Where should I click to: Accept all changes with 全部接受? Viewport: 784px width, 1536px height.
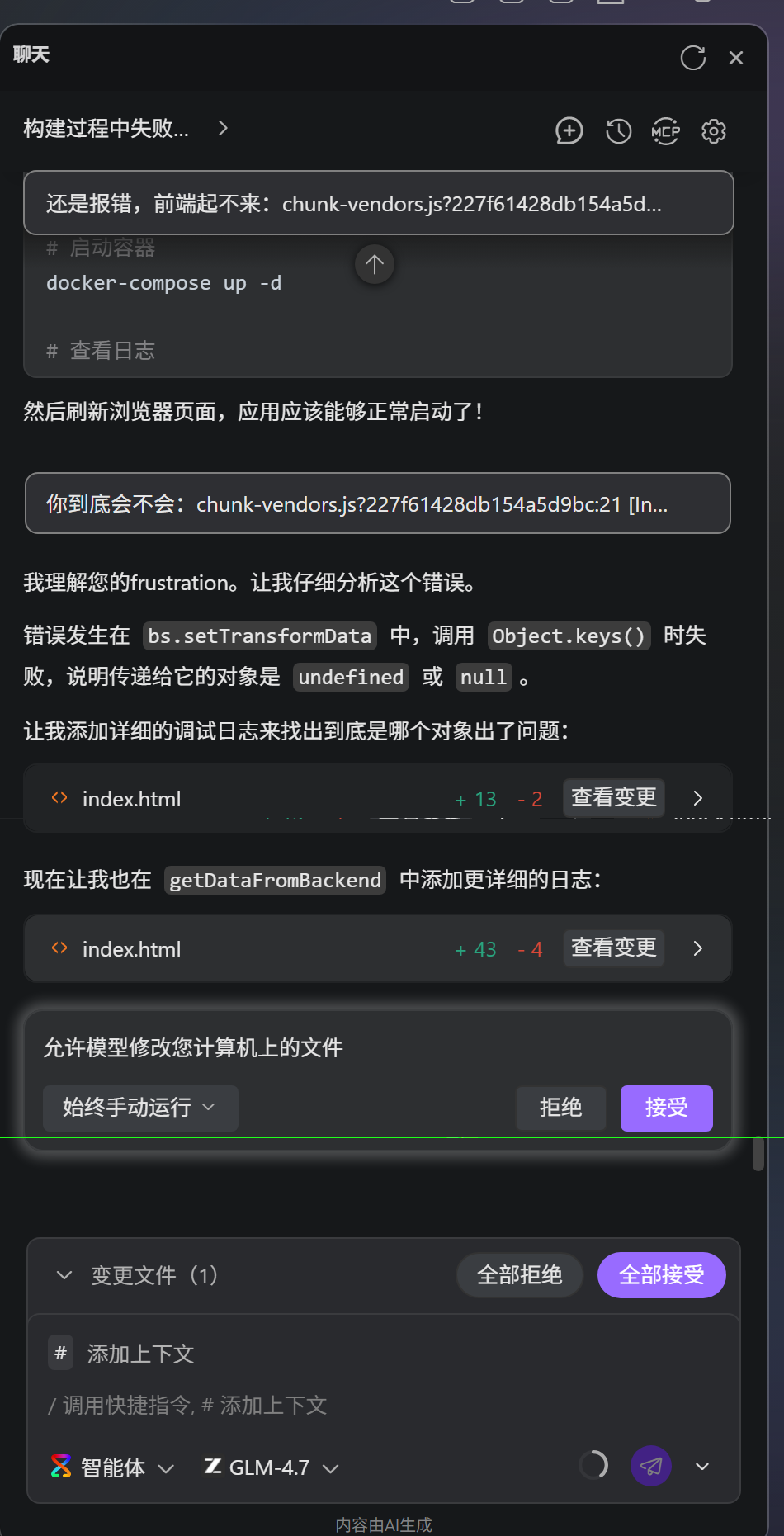(x=661, y=1275)
